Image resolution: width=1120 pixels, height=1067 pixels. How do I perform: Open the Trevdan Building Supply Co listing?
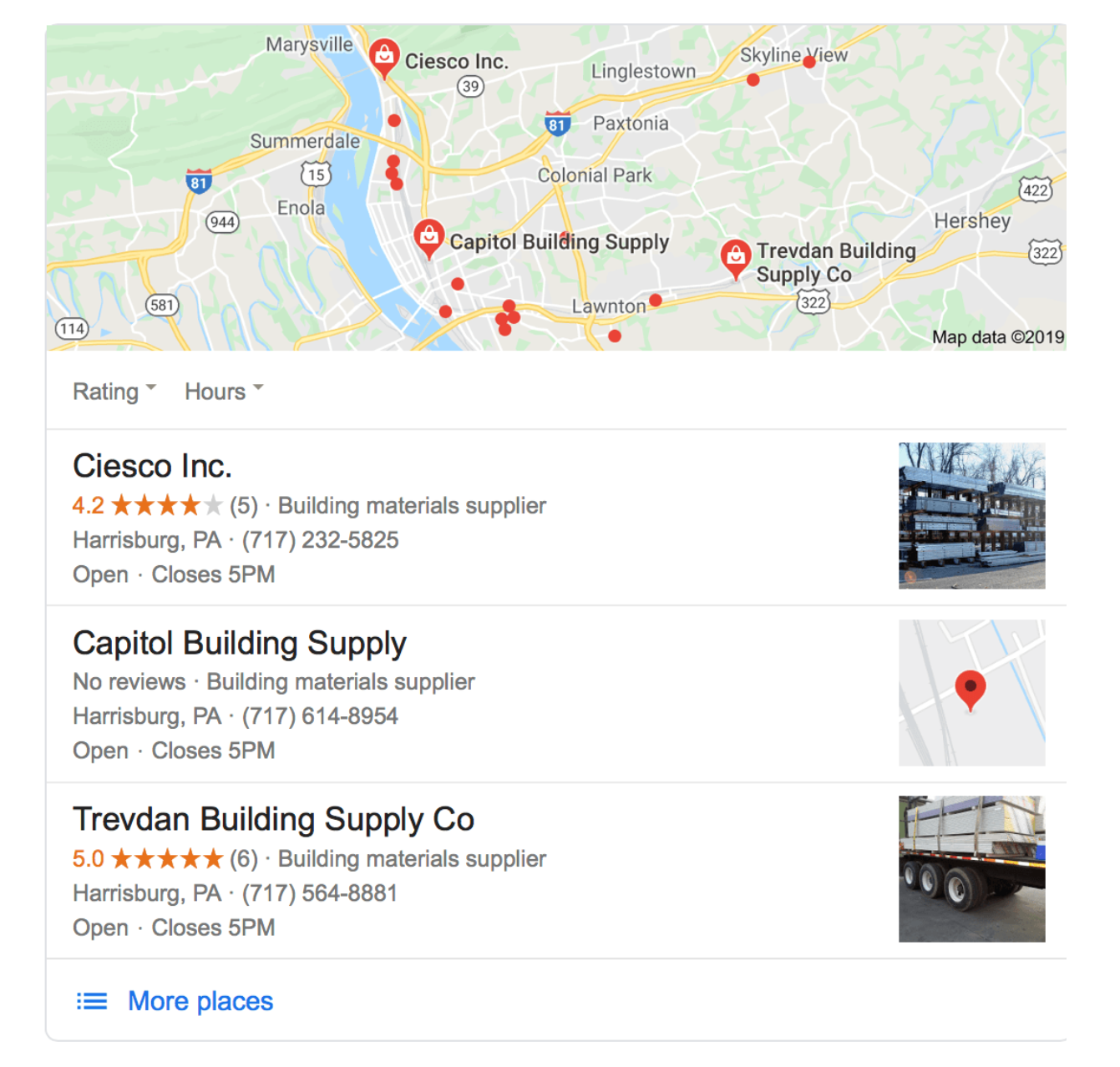click(x=273, y=820)
